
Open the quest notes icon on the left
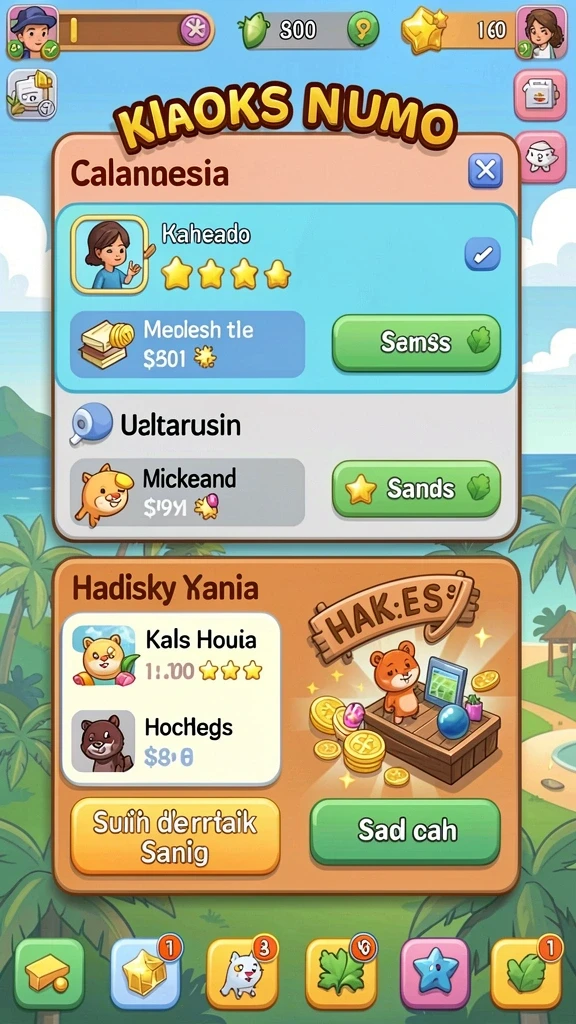(32, 95)
